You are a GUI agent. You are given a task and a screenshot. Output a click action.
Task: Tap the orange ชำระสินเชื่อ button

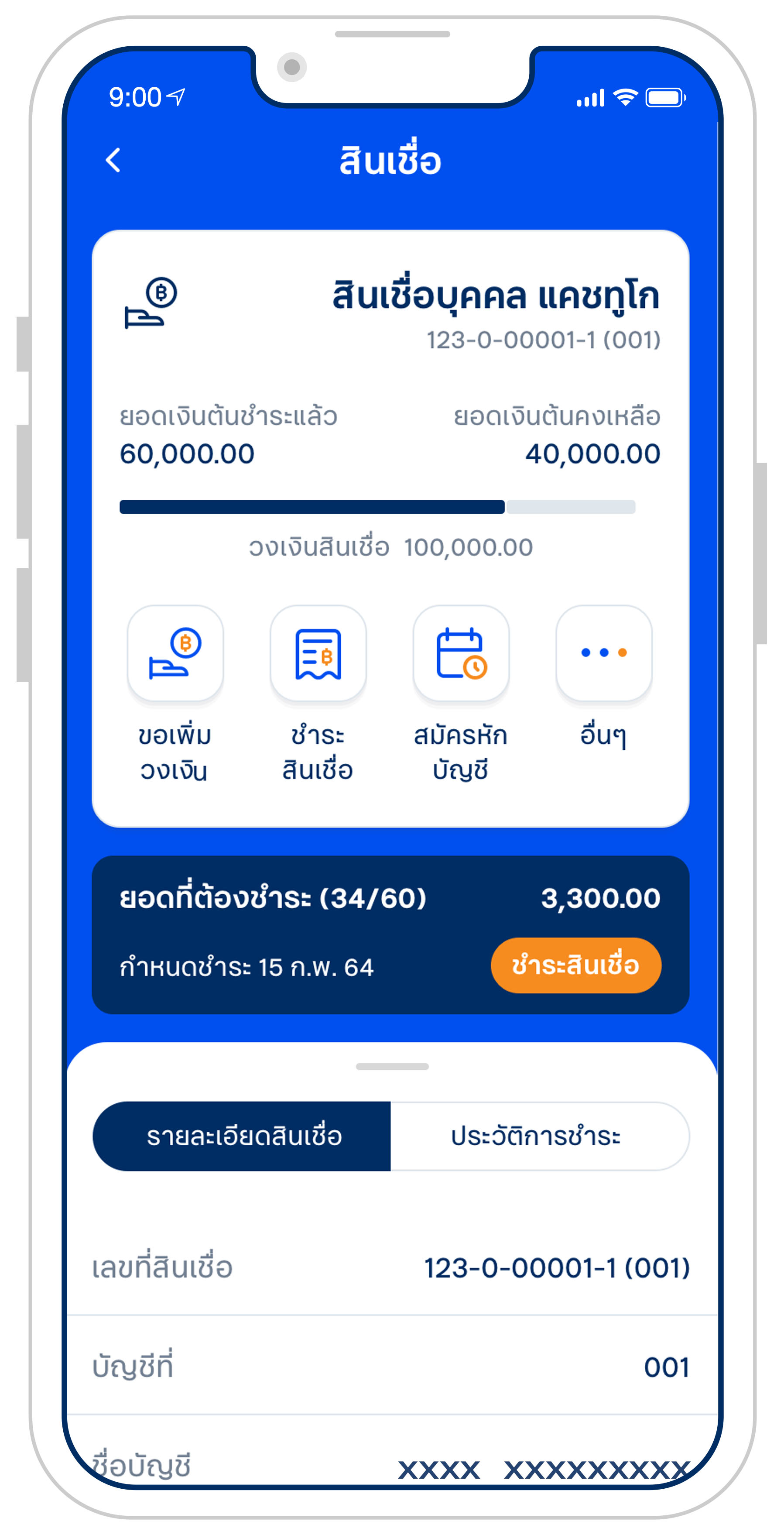pos(575,965)
